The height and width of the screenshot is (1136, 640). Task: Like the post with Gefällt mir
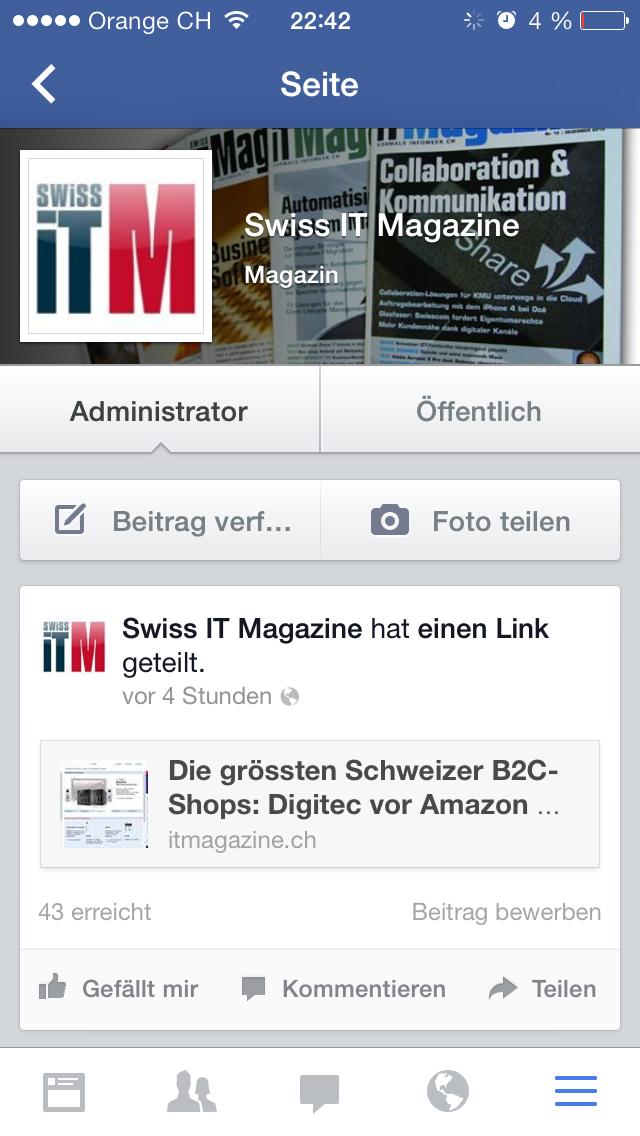point(118,988)
